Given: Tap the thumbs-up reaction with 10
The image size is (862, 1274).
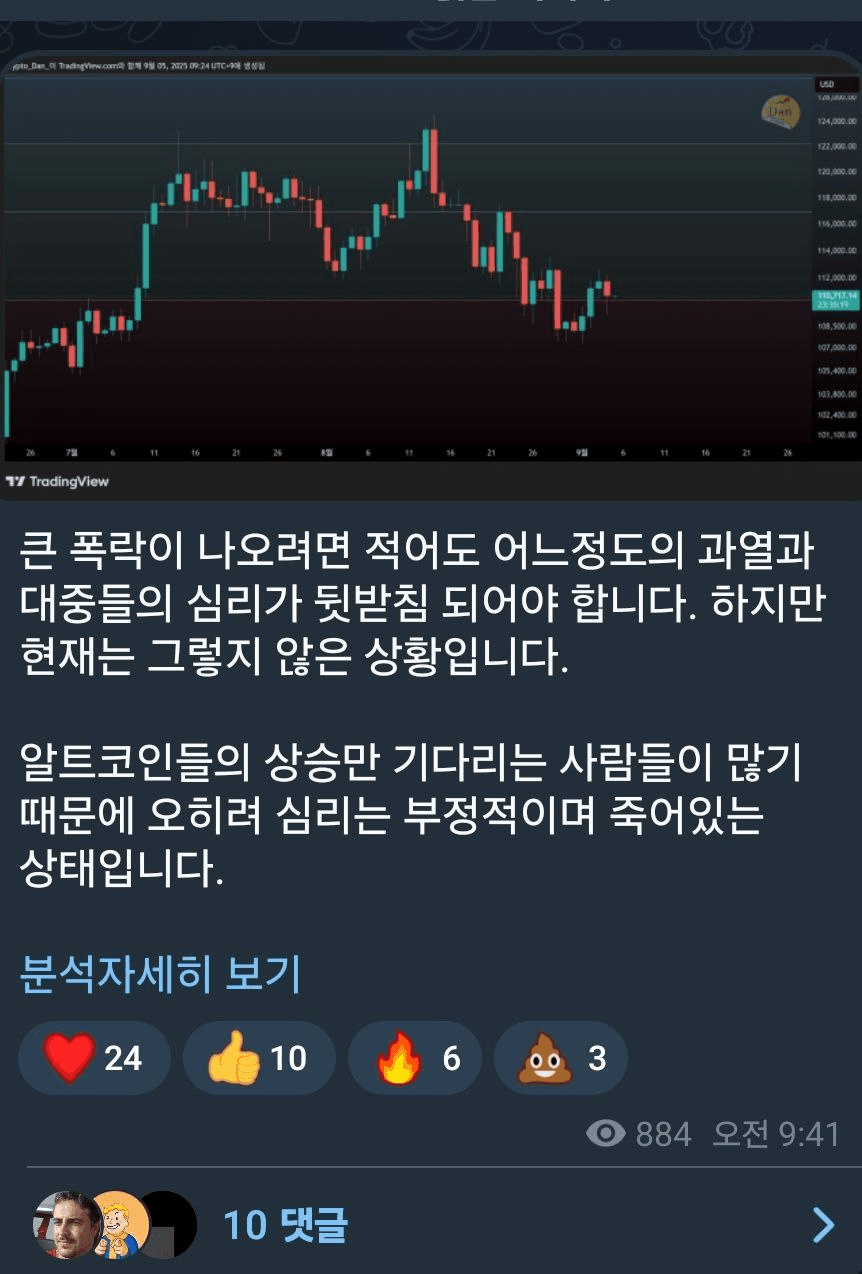Looking at the screenshot, I should (x=258, y=1058).
